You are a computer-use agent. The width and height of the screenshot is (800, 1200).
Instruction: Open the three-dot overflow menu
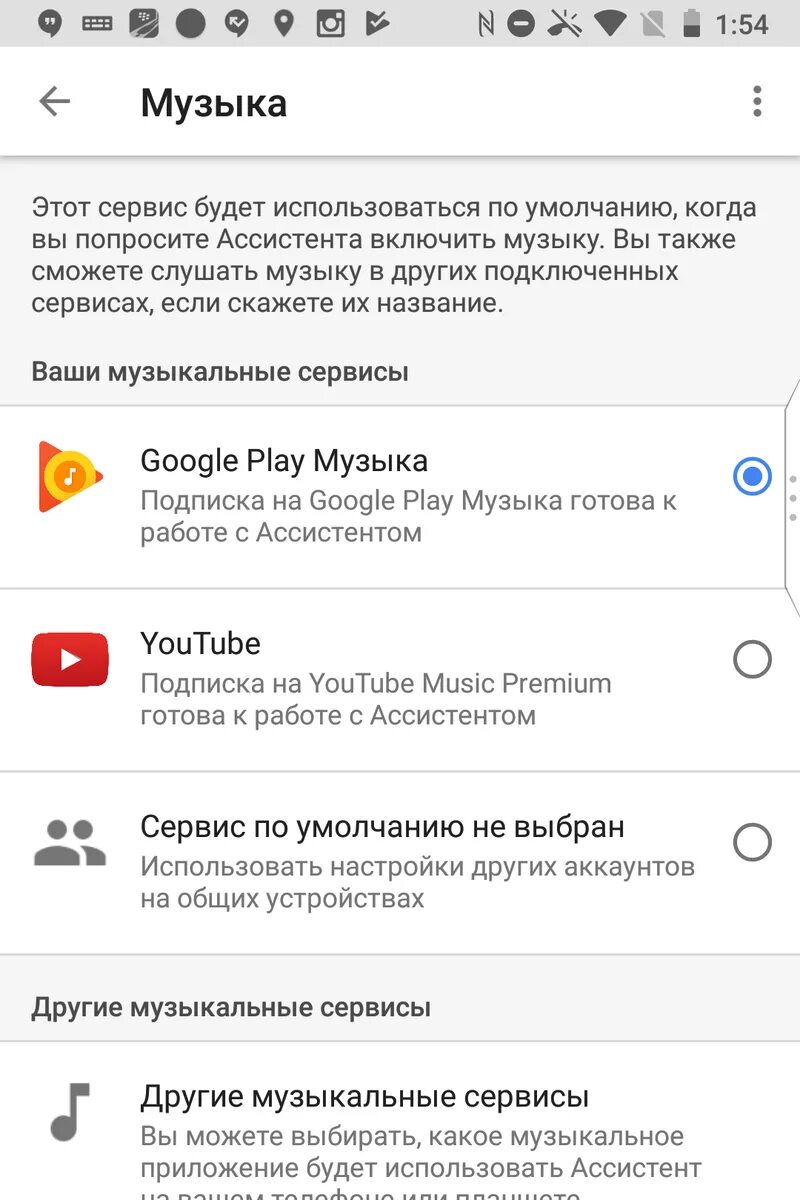pyautogui.click(x=757, y=101)
